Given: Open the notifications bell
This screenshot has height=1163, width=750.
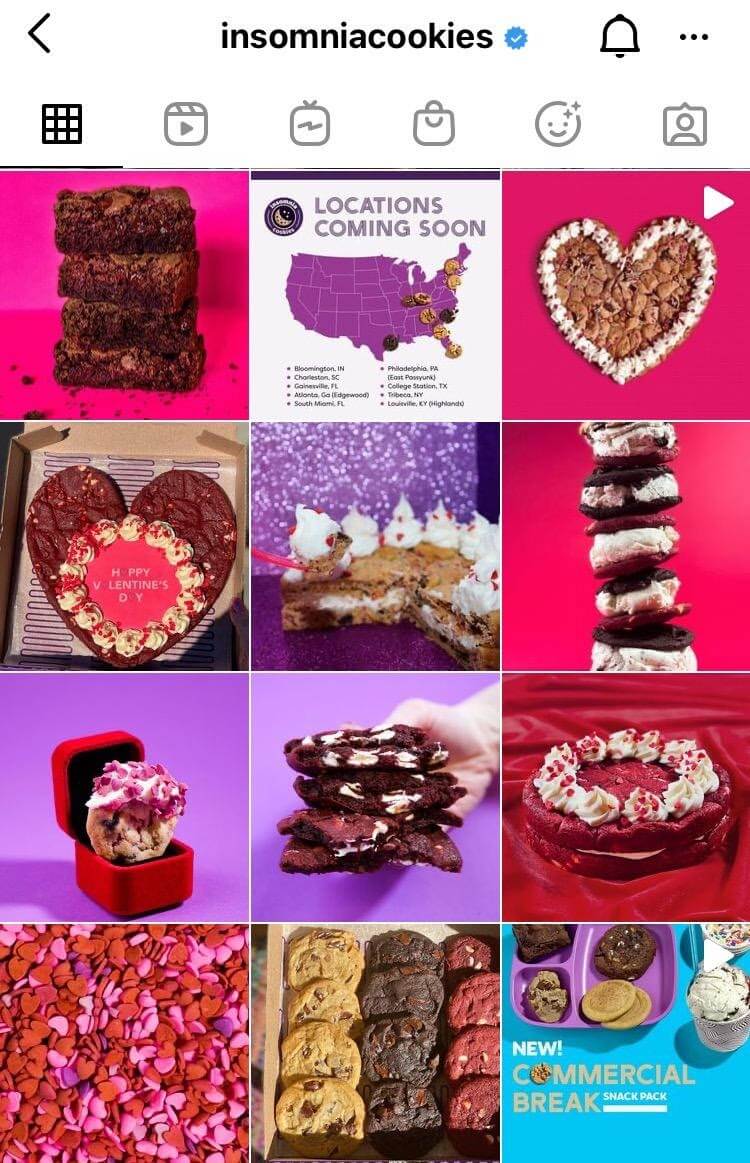Looking at the screenshot, I should coord(619,37).
